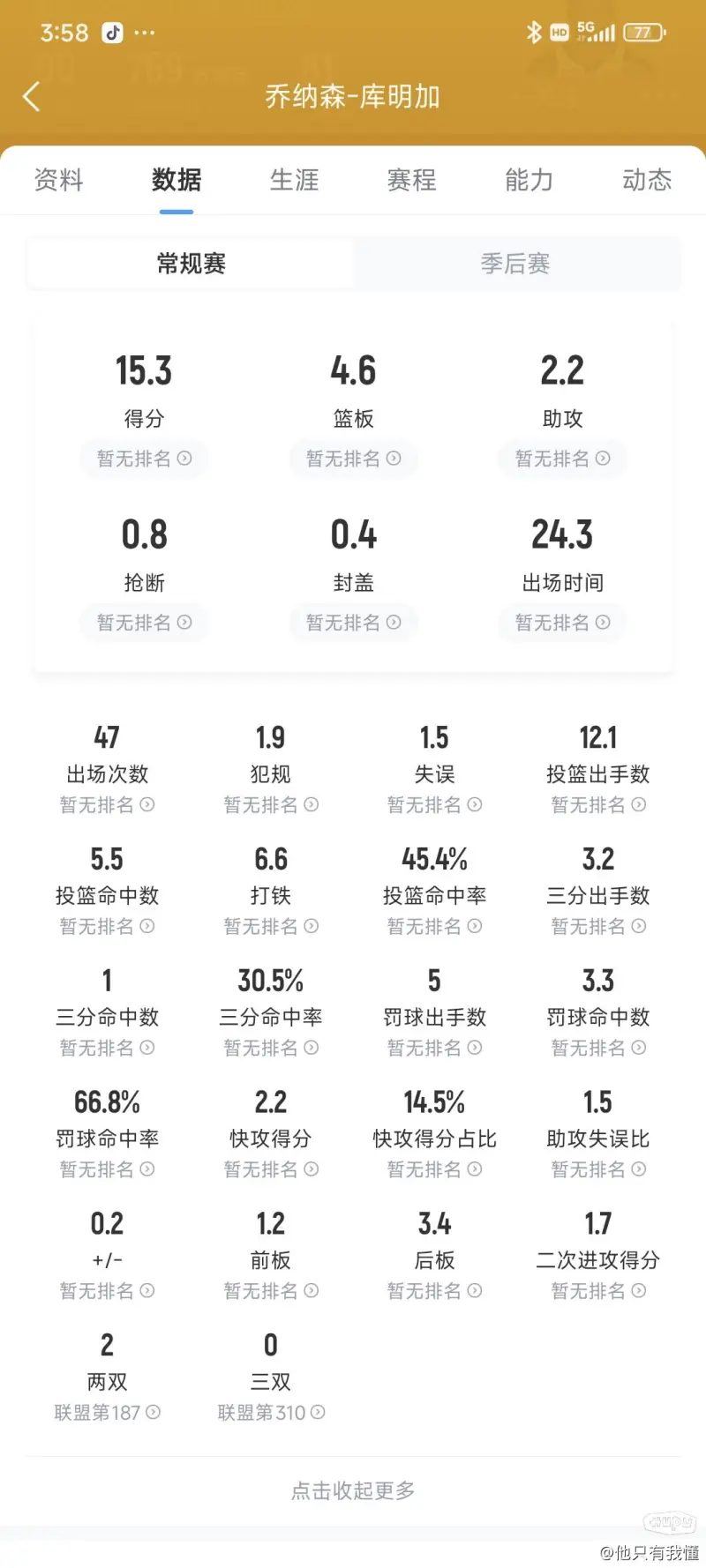Go back from the 乔纳森-库明加 page

click(32, 97)
